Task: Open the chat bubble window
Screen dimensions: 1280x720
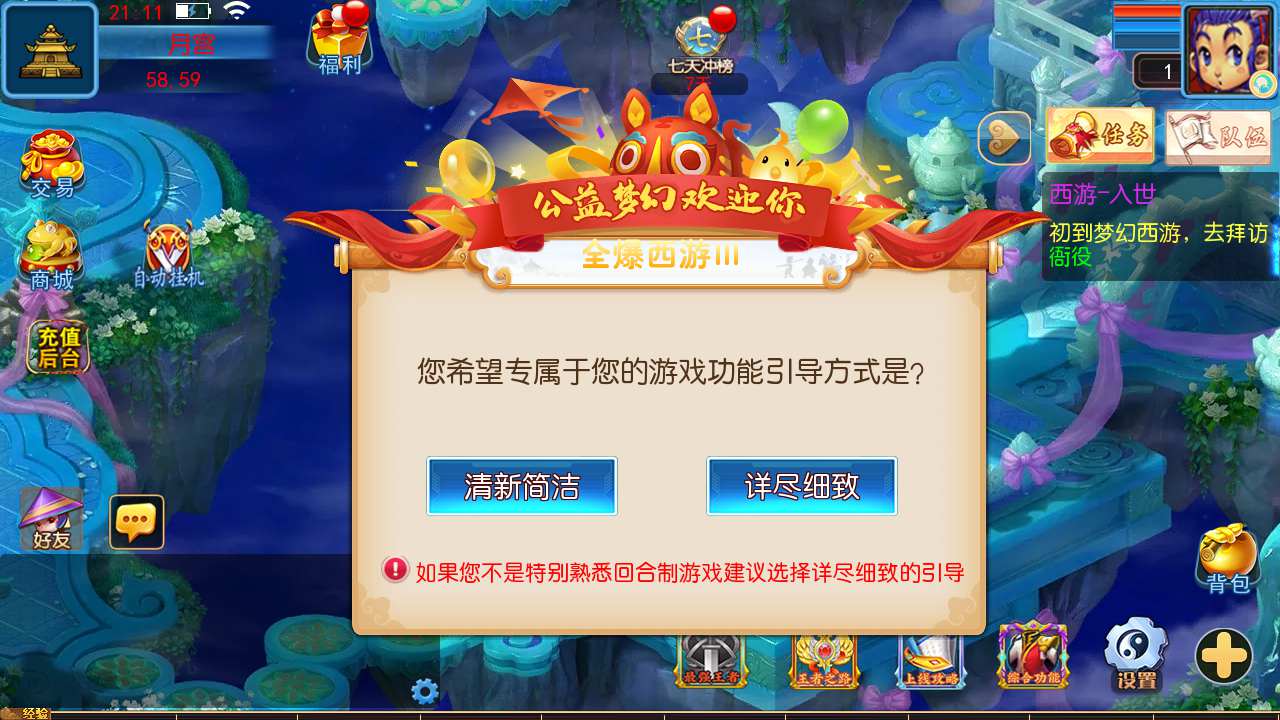Action: pyautogui.click(x=136, y=521)
